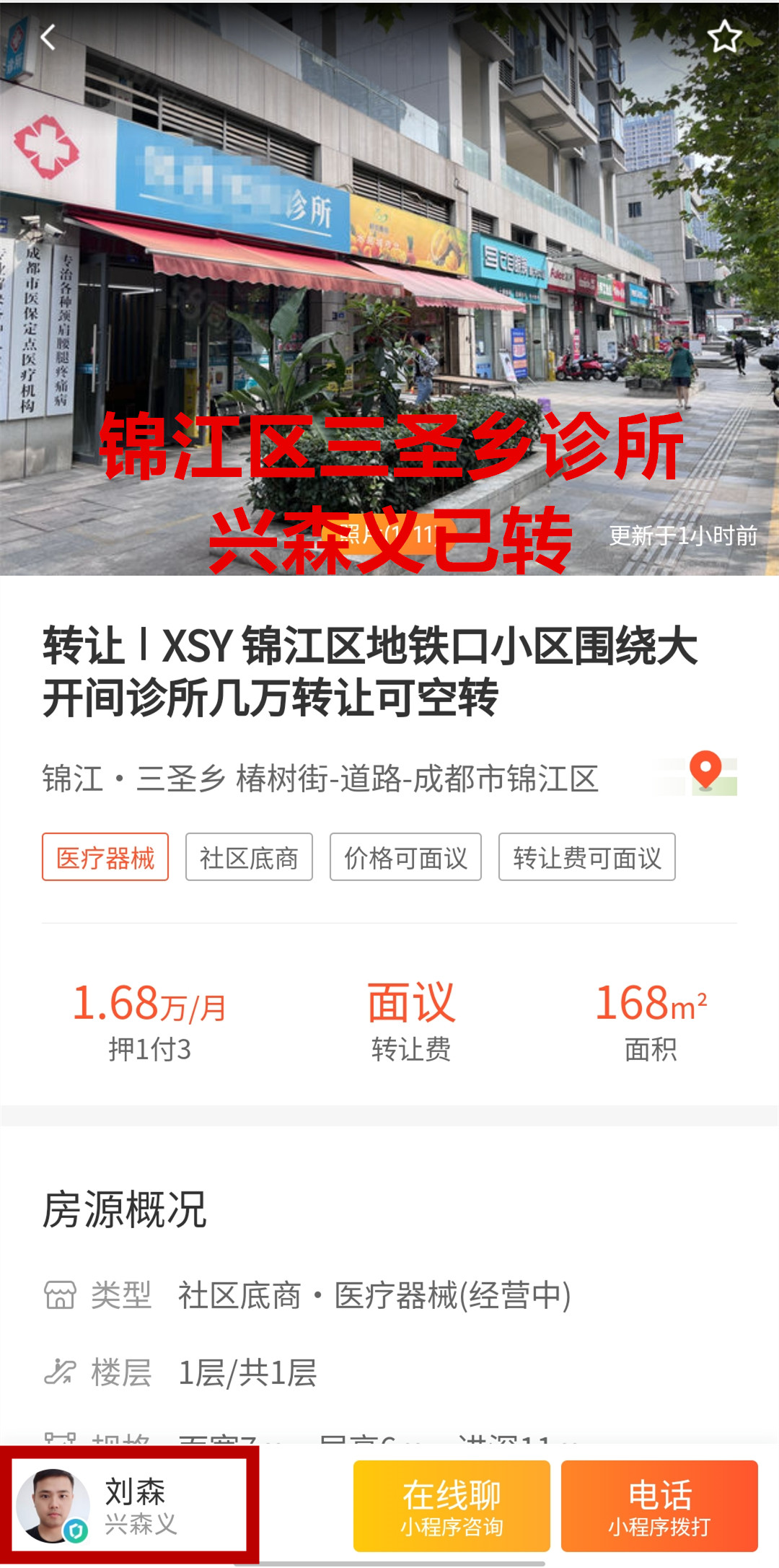Call the agent using 电话 button
Viewport: 779px width, 1568px height.
coord(659,1505)
